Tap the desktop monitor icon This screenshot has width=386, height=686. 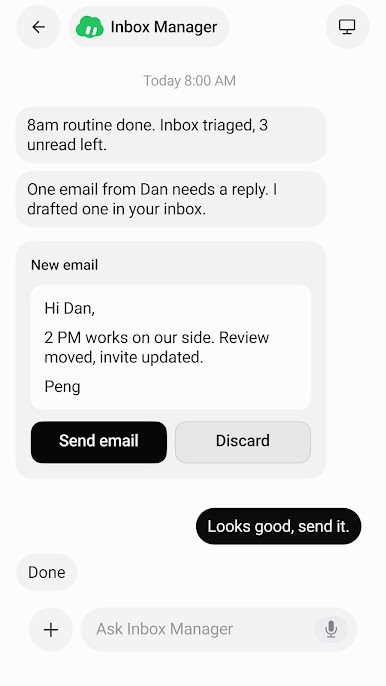point(347,27)
